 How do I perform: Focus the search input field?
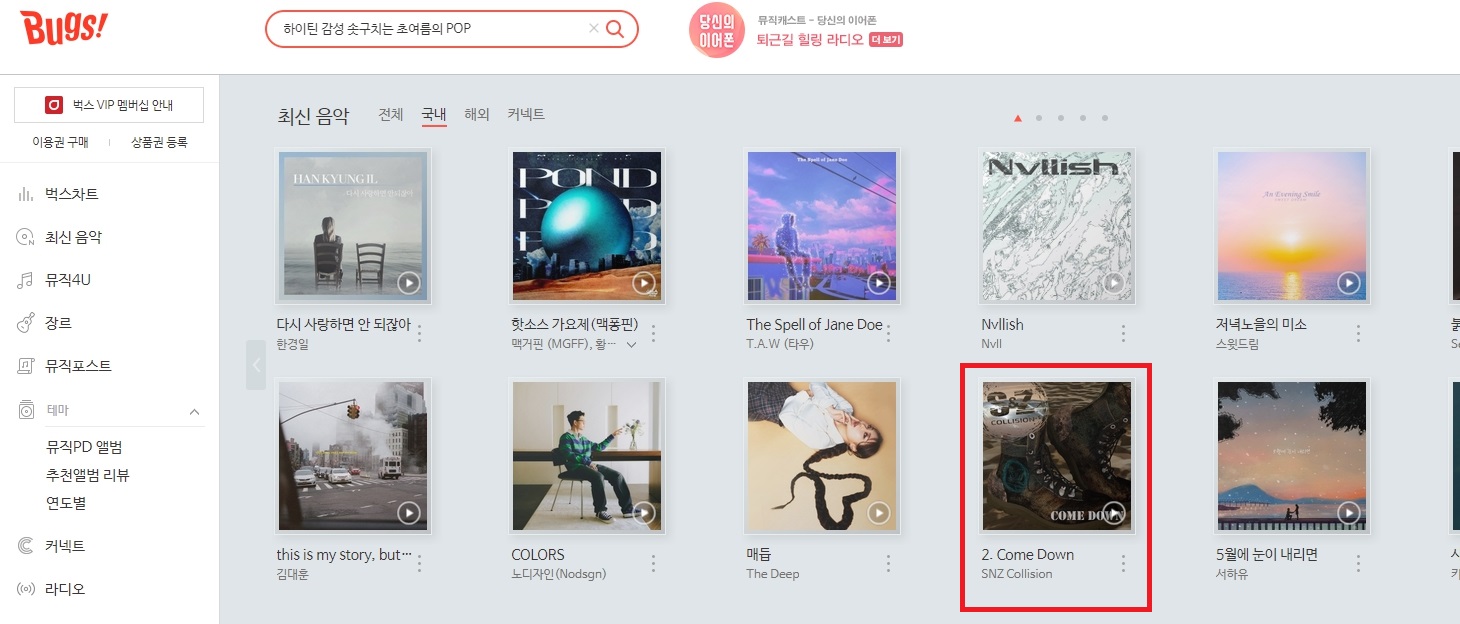430,29
